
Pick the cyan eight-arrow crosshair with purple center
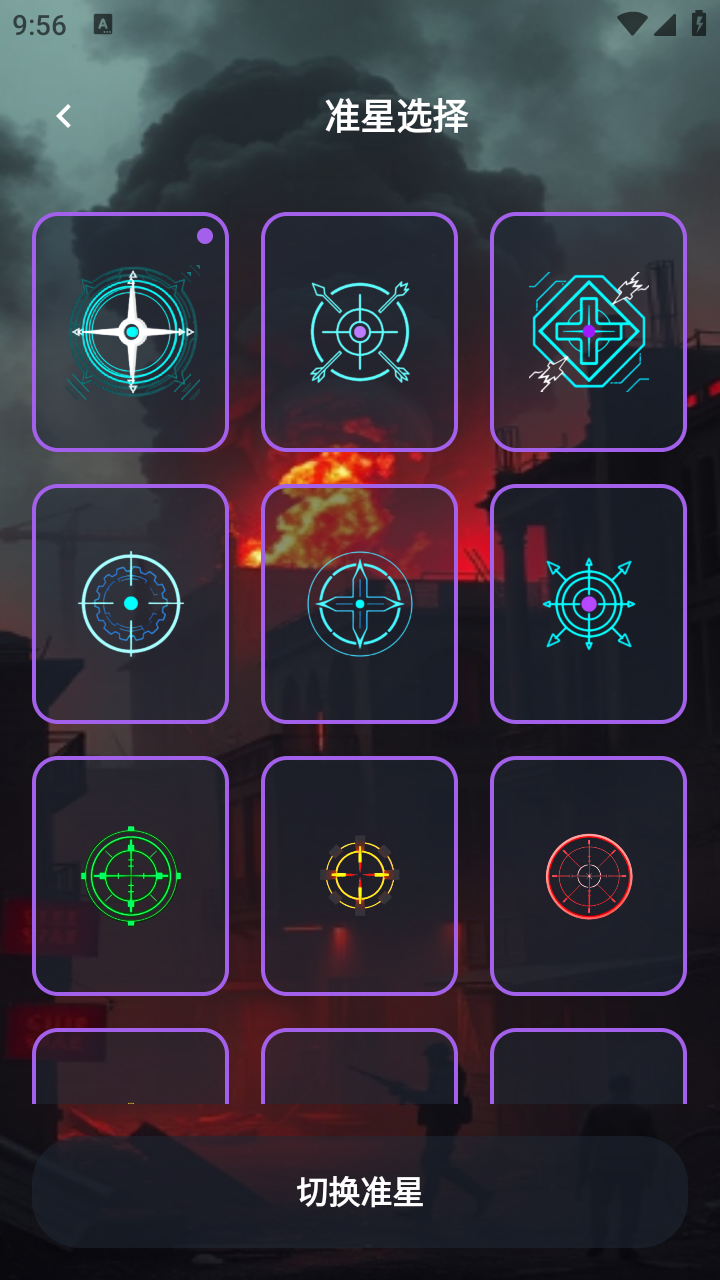589,604
